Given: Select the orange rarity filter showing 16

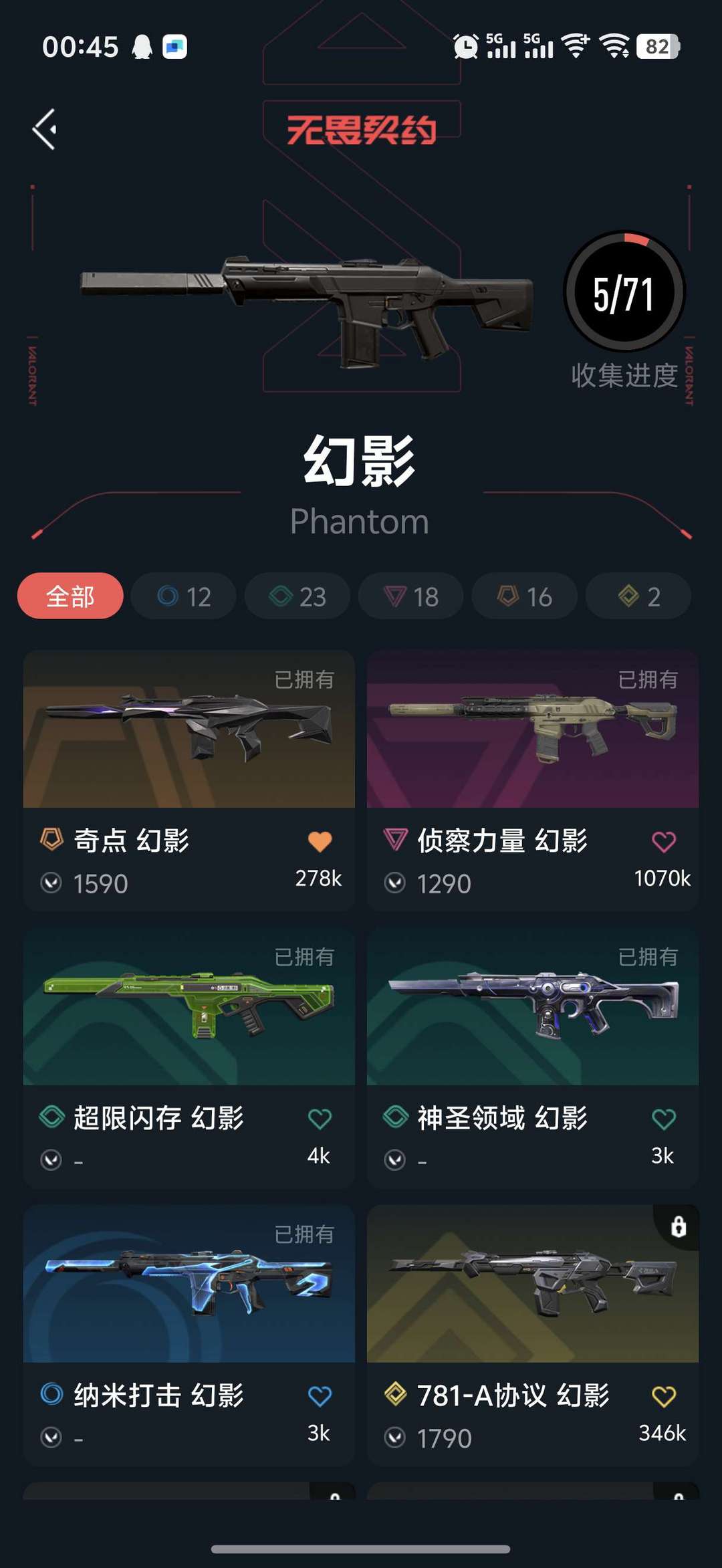Looking at the screenshot, I should [x=524, y=595].
